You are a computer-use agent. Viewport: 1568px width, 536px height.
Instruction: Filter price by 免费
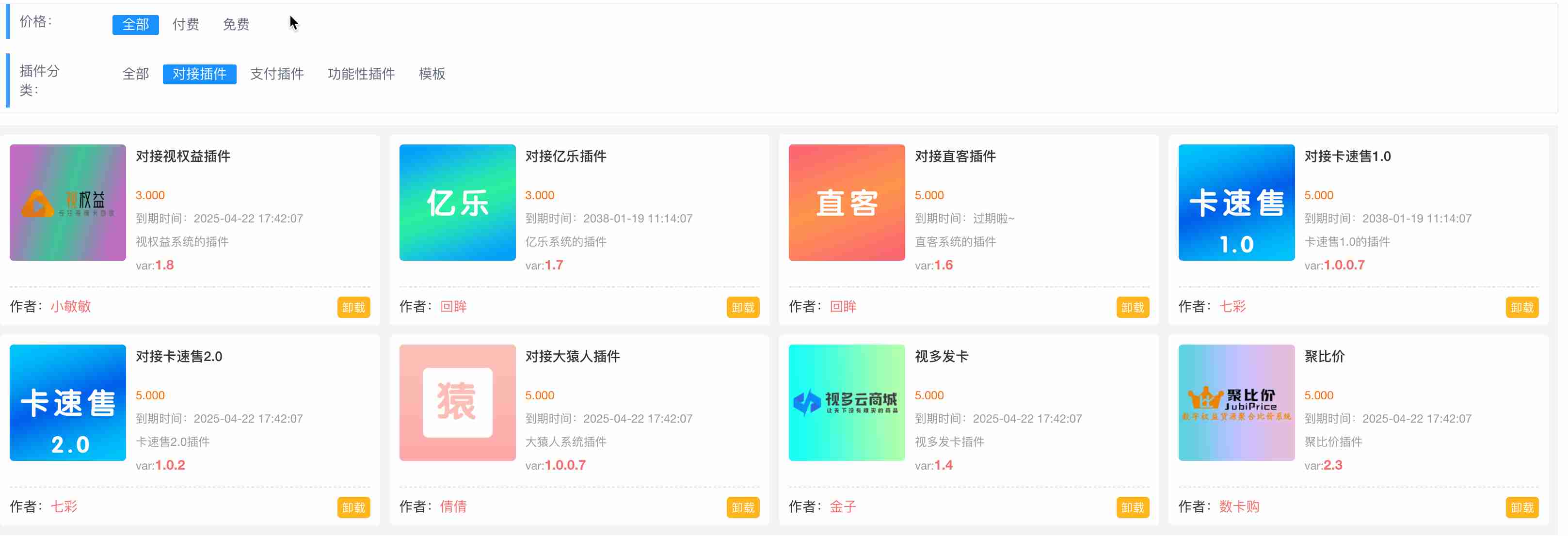coord(236,24)
